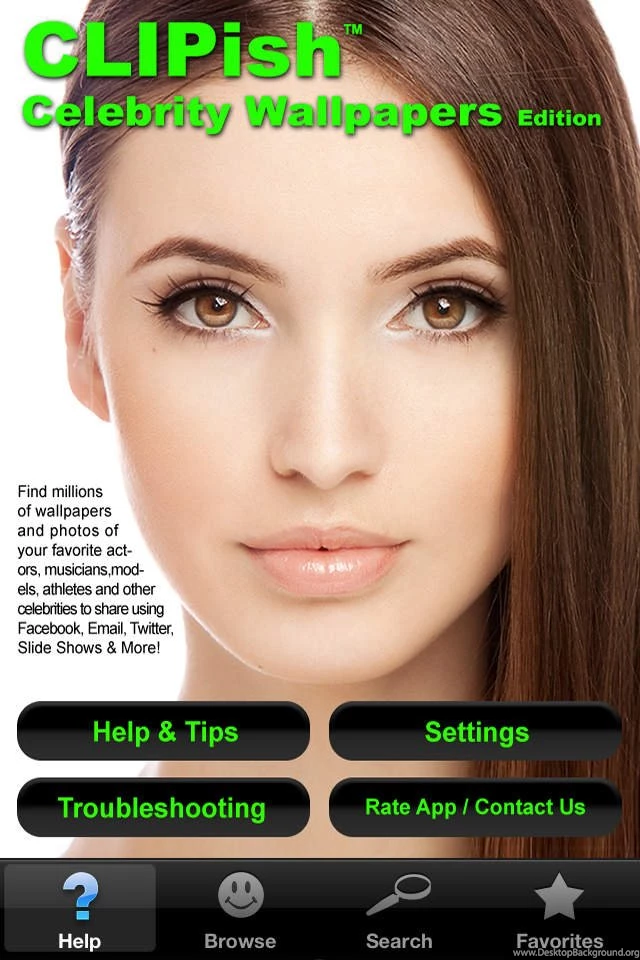640x960 pixels.
Task: Go to the Search tab
Action: coord(398,909)
